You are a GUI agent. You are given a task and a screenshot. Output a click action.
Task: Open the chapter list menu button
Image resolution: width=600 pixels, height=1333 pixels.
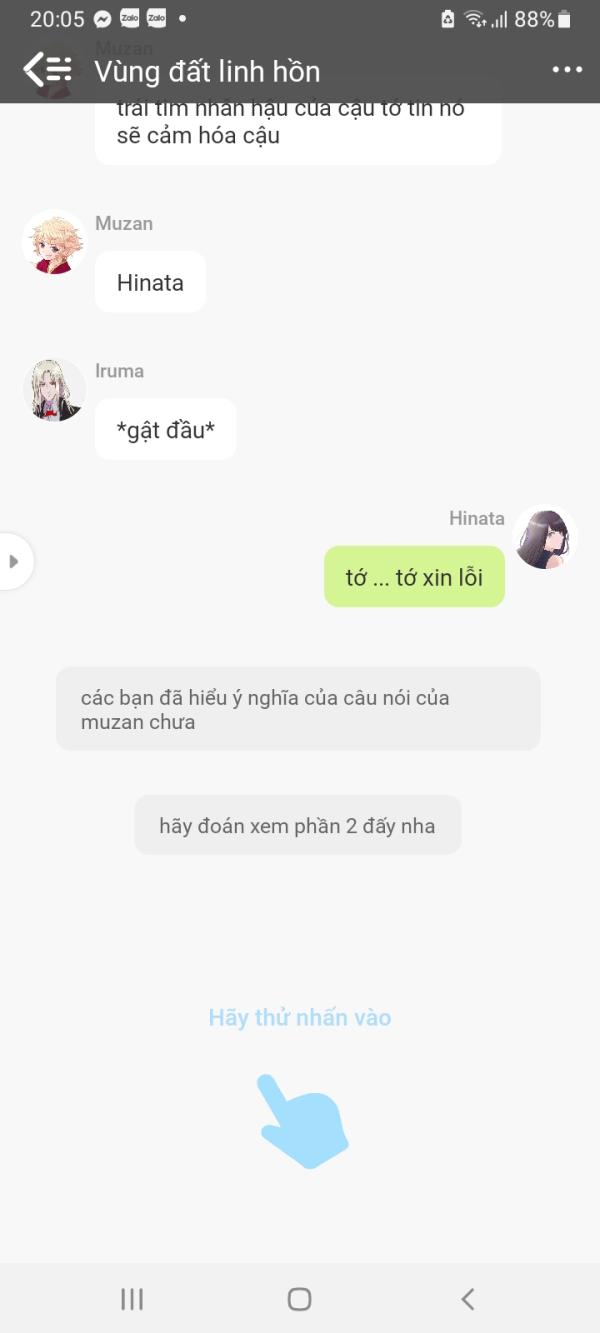pos(48,70)
